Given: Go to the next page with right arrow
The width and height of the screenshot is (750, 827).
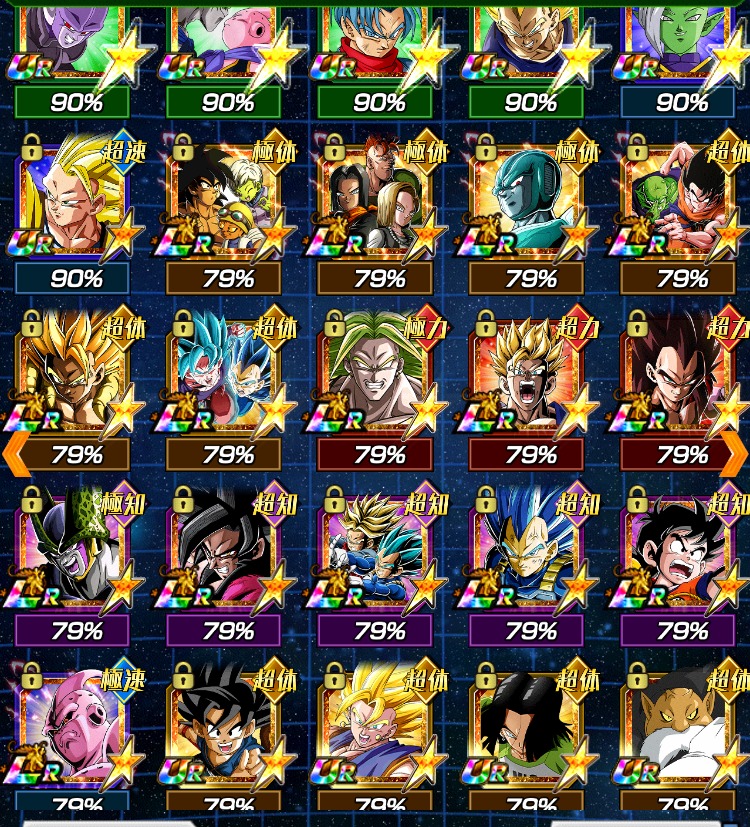Looking at the screenshot, I should tap(735, 453).
